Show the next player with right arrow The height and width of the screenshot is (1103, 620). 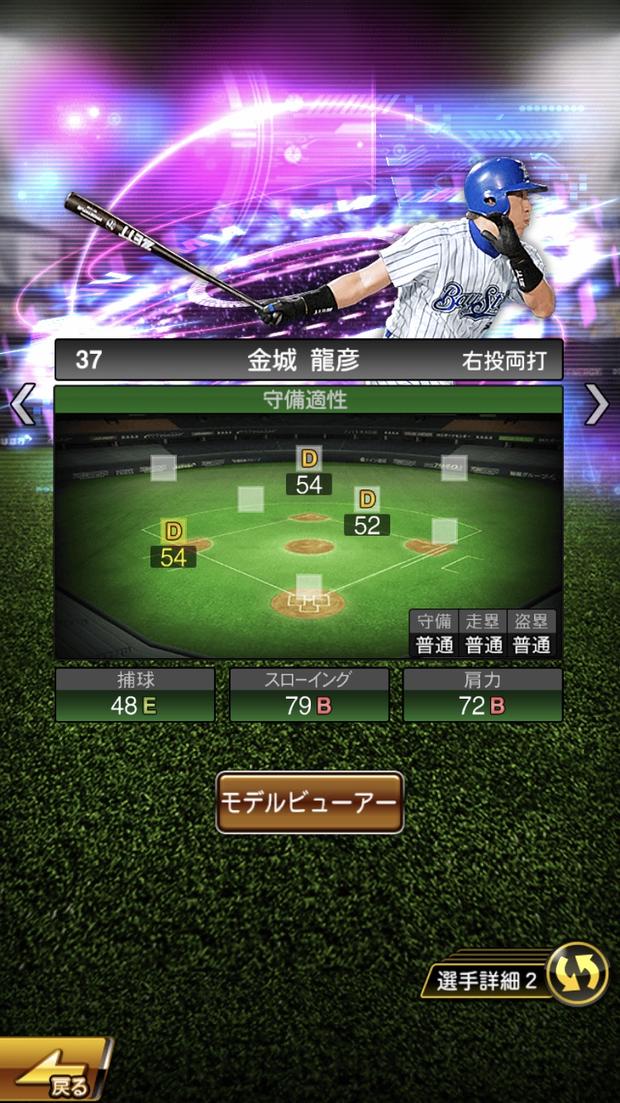tap(596, 405)
